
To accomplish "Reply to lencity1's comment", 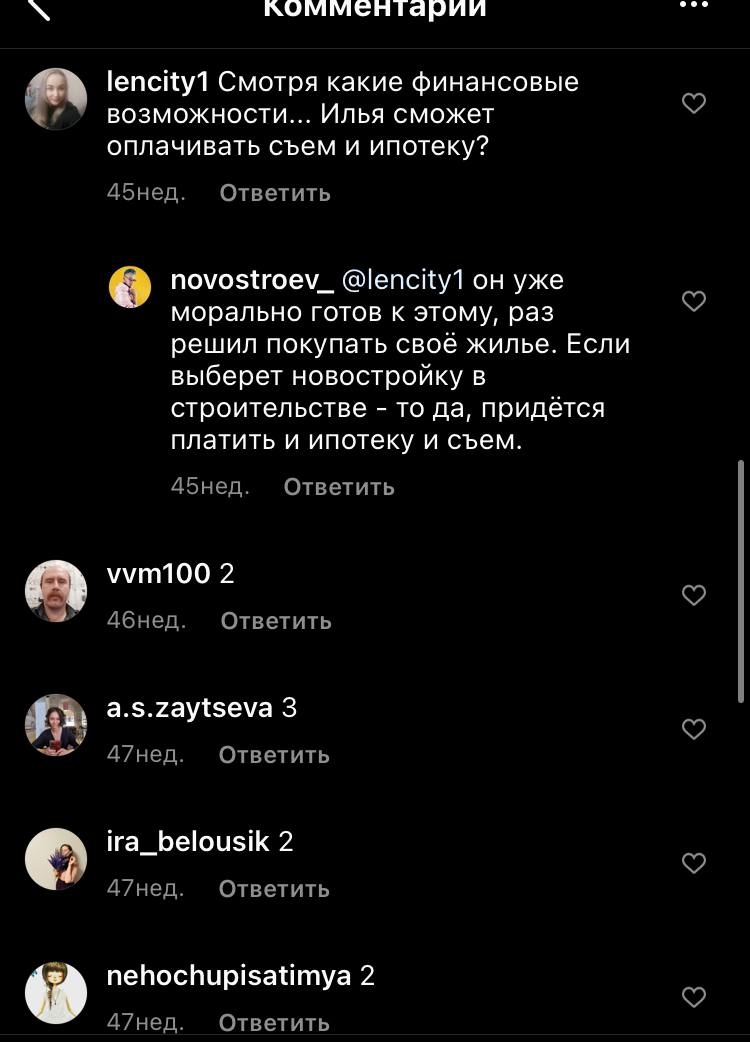I will pyautogui.click(x=275, y=193).
